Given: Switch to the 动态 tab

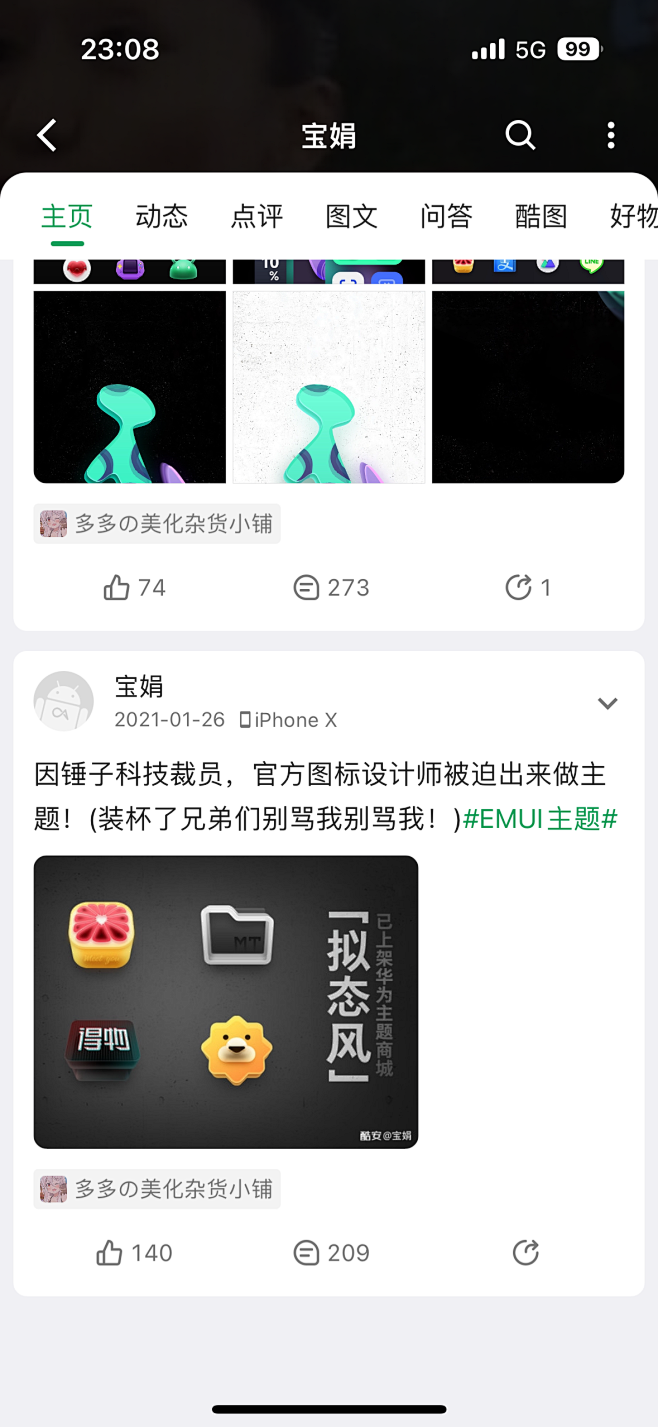Looking at the screenshot, I should point(162,216).
